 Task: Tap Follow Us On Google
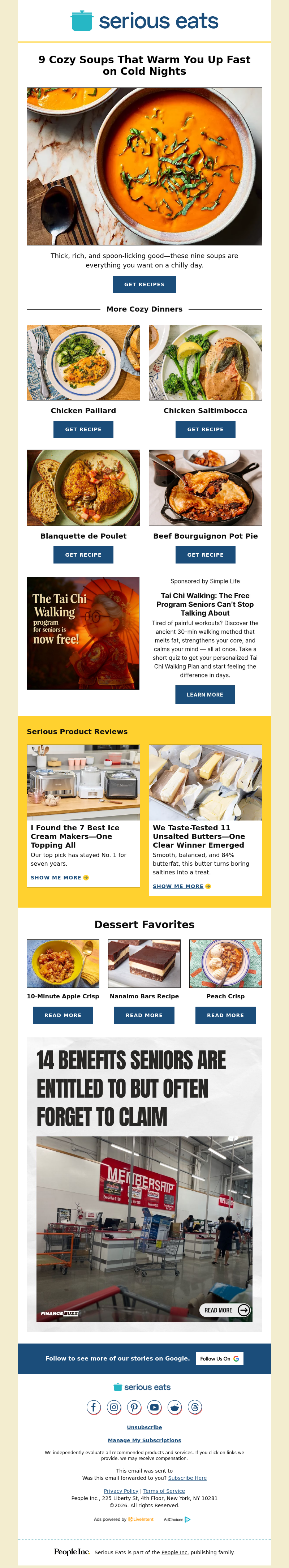click(x=219, y=1359)
